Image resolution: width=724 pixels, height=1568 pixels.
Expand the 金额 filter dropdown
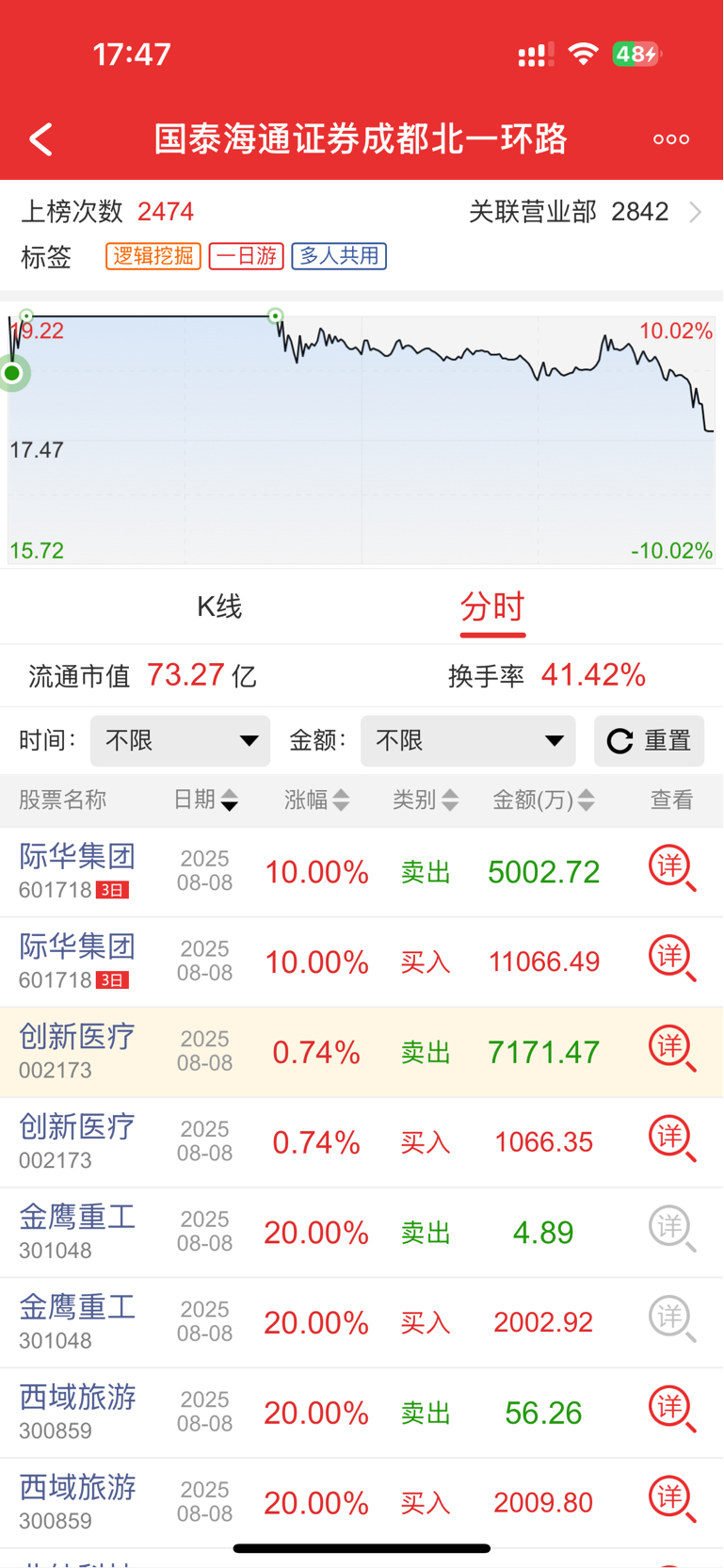click(x=467, y=741)
